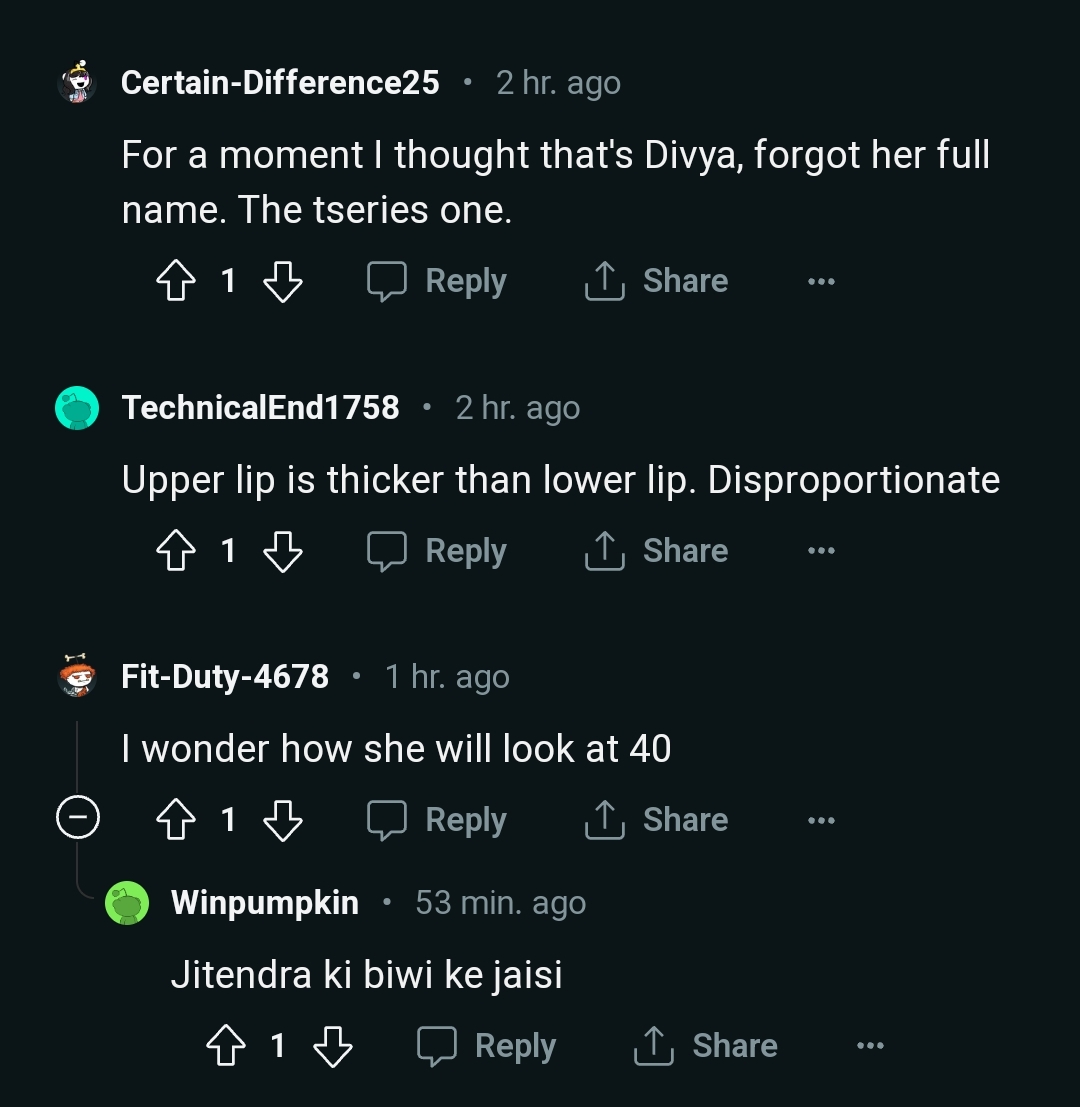
Task: Open overflow menu on Certain-Difference25's comment
Action: [821, 282]
